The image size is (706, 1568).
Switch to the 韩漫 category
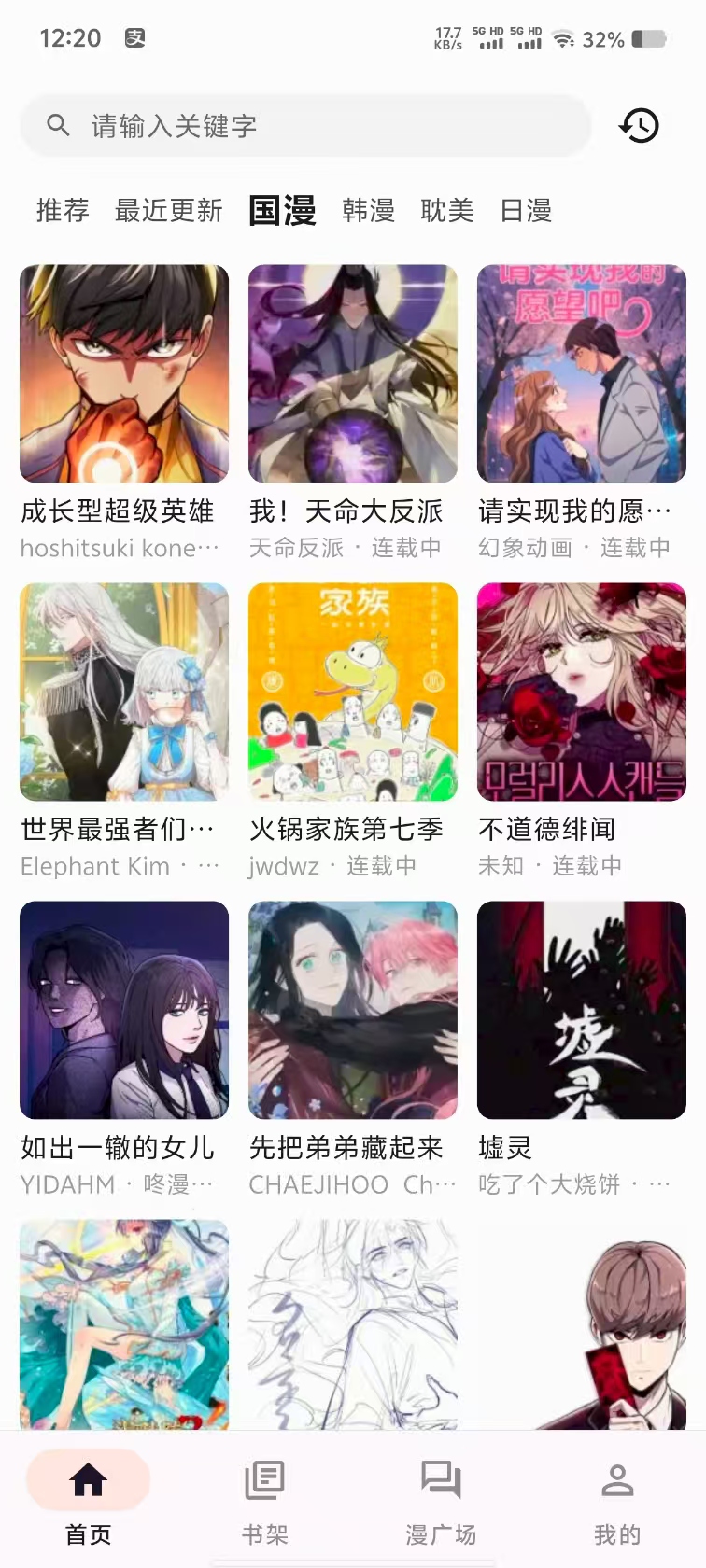[368, 211]
